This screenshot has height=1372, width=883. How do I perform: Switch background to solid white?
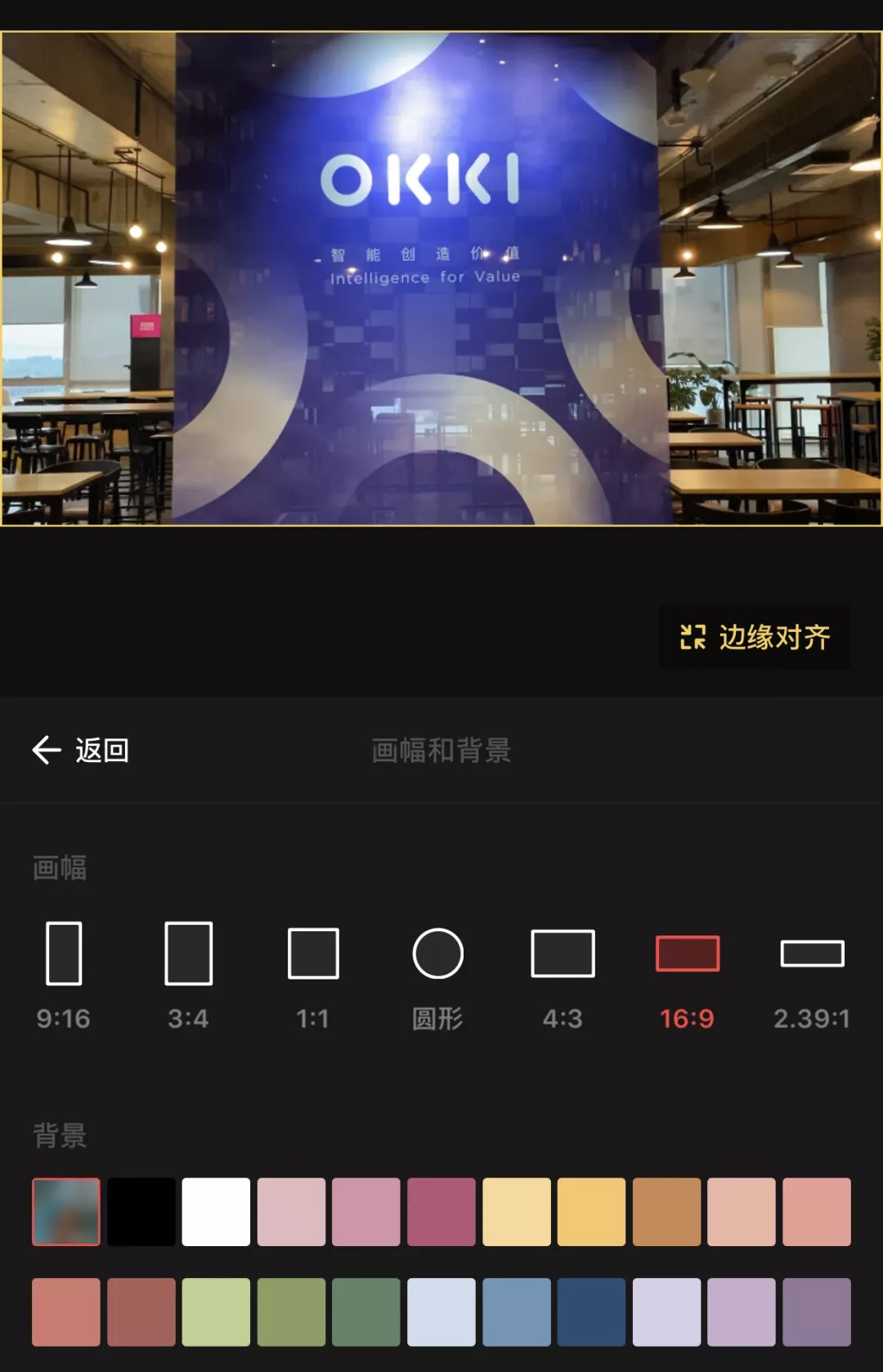[x=216, y=1212]
